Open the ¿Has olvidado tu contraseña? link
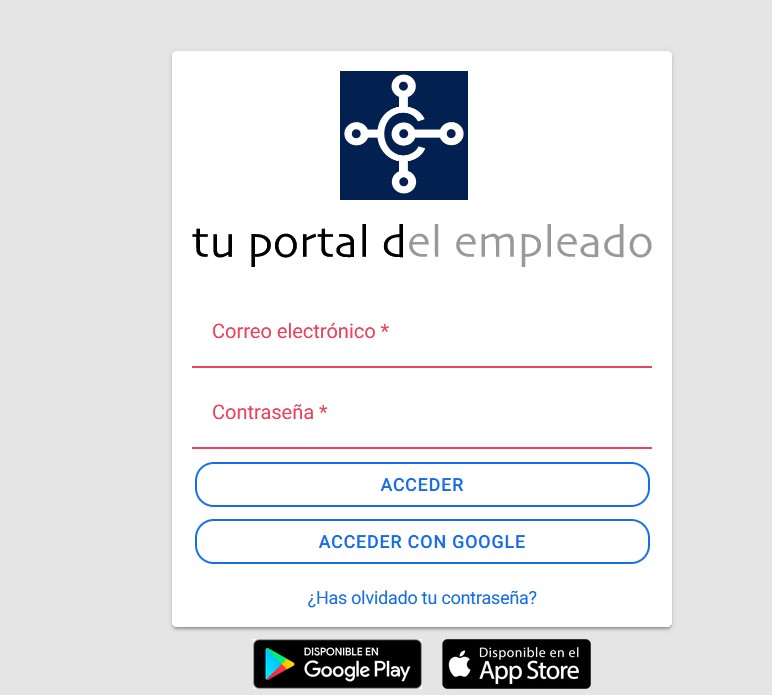Viewport: 772px width, 695px height. pos(421,598)
